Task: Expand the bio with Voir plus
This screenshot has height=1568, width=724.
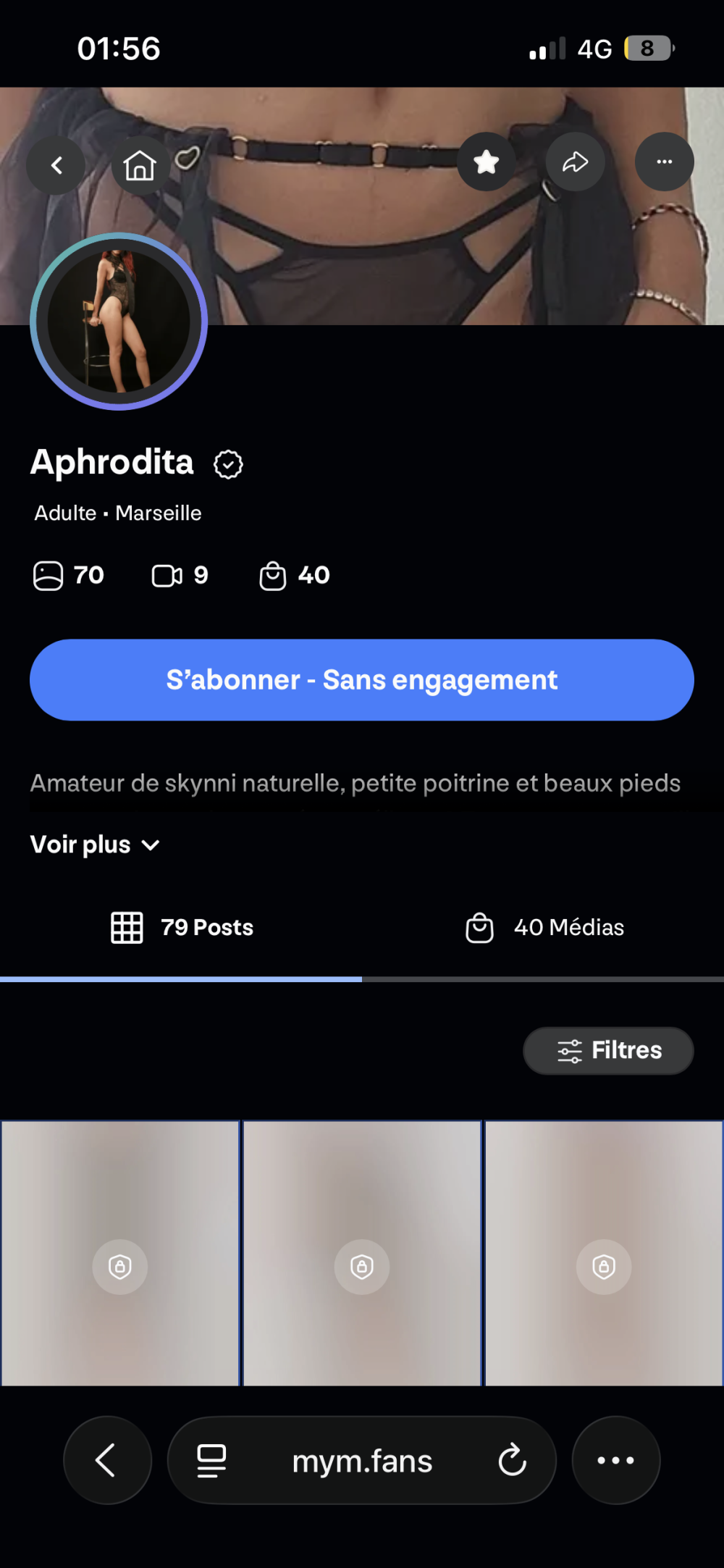Action: click(x=95, y=844)
